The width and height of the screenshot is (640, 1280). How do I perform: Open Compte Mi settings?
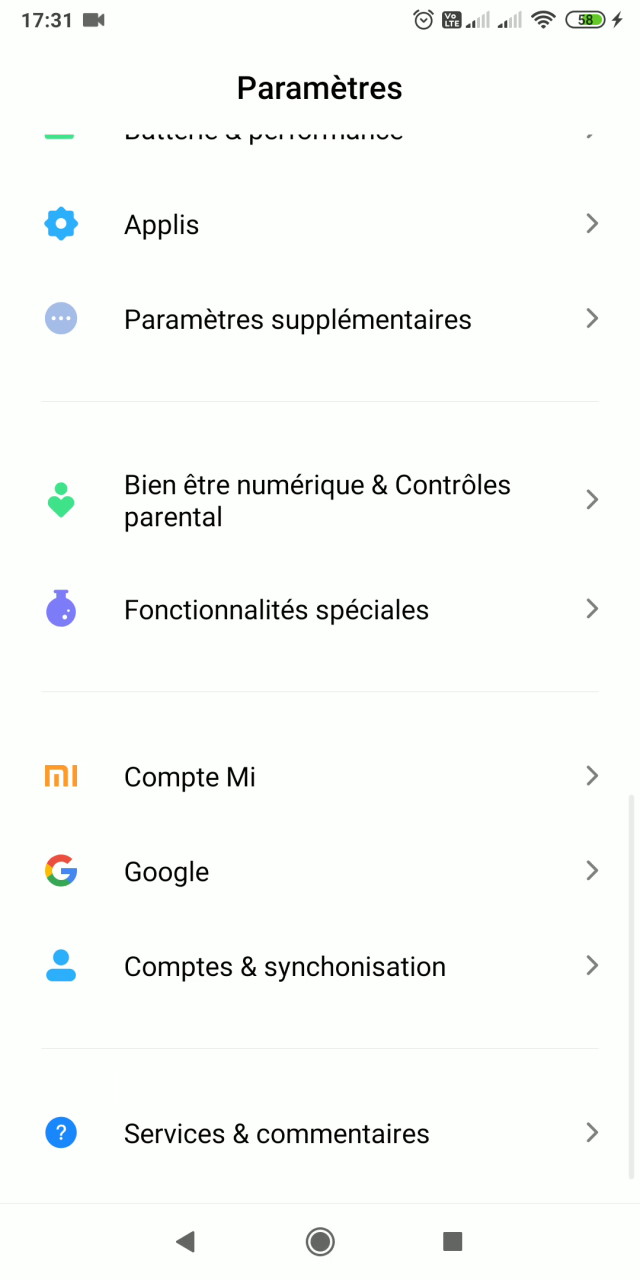pyautogui.click(x=320, y=777)
